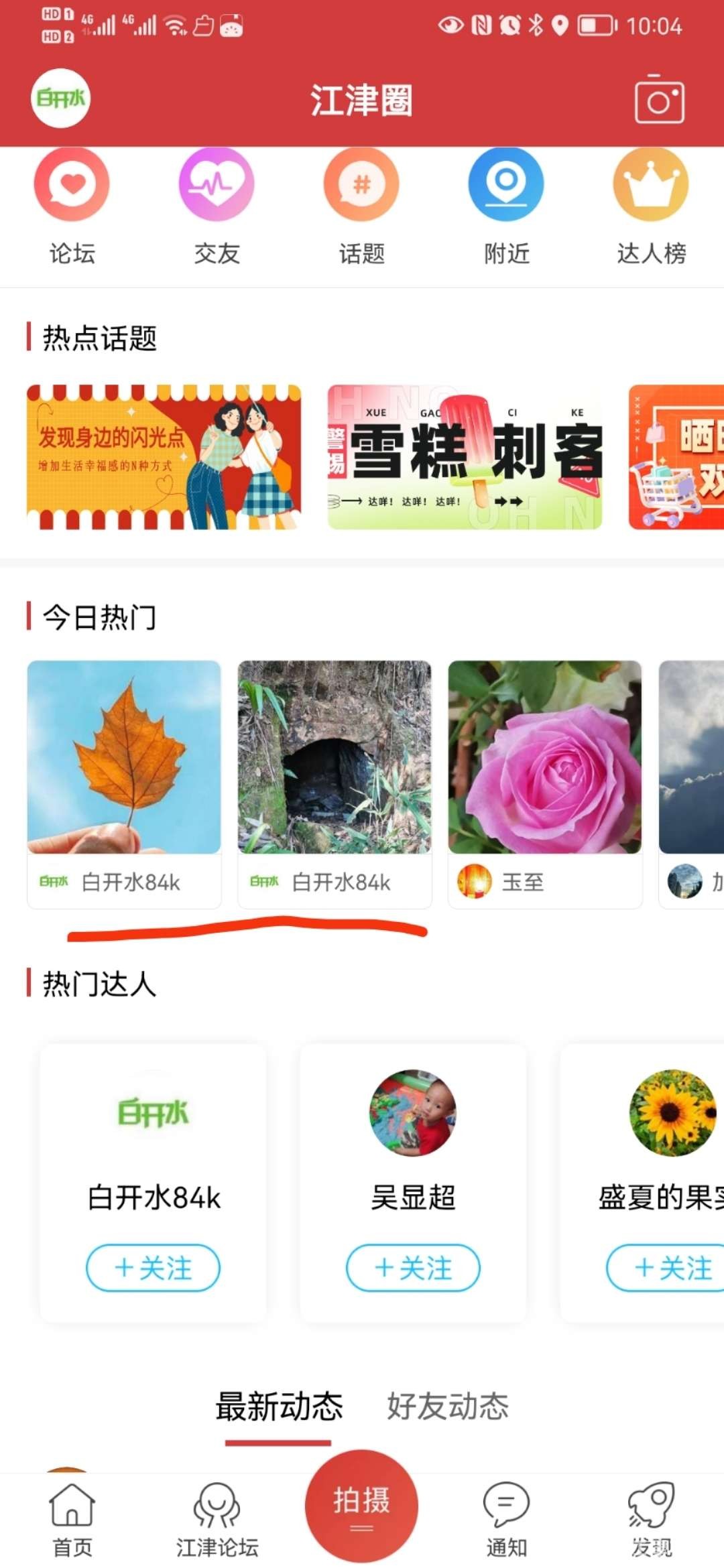724x1568 pixels.
Task: Open the camera icon in header
Action: pos(659,101)
